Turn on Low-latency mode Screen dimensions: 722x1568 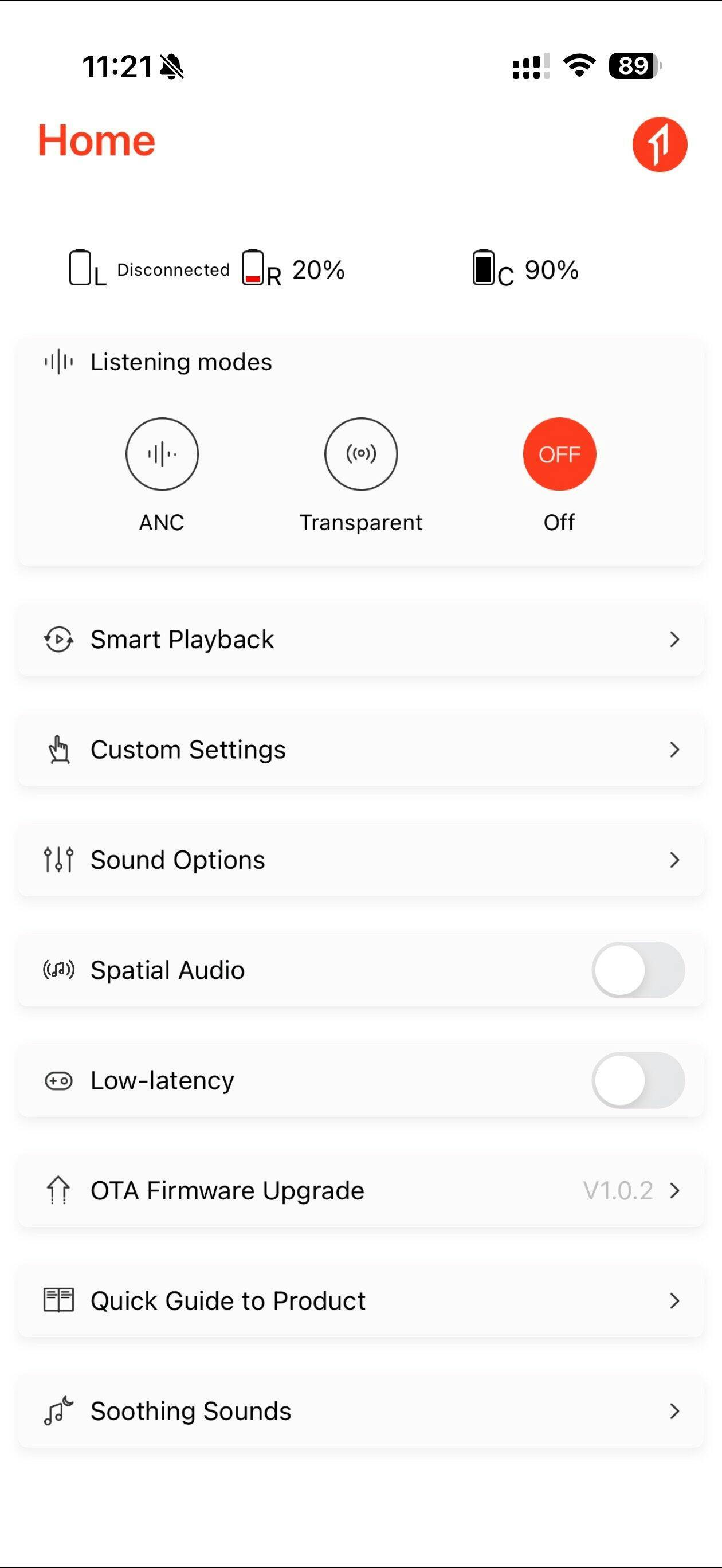click(637, 1080)
